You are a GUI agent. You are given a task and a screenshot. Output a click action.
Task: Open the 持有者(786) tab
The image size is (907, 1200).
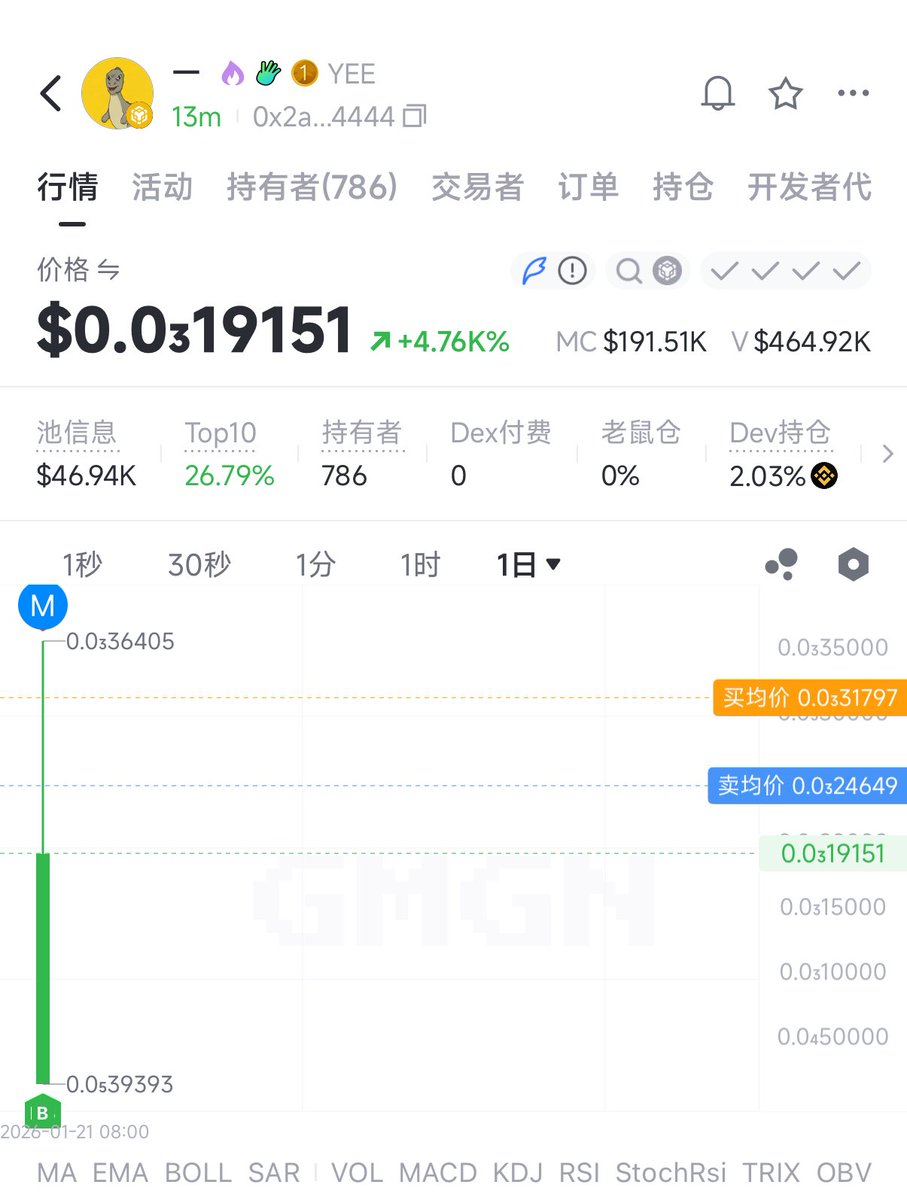312,187
